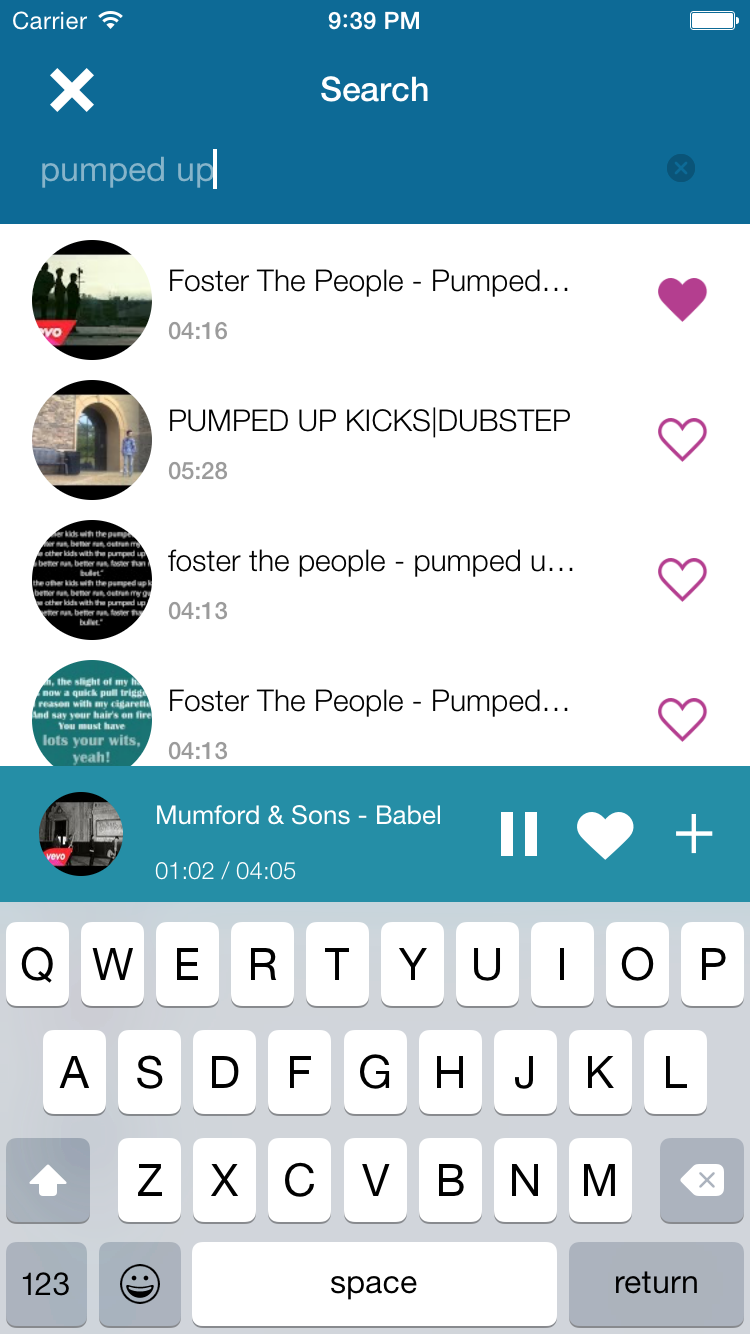Viewport: 750px width, 1334px height.
Task: Toggle the heart for the playing Babel track
Action: (x=605, y=834)
